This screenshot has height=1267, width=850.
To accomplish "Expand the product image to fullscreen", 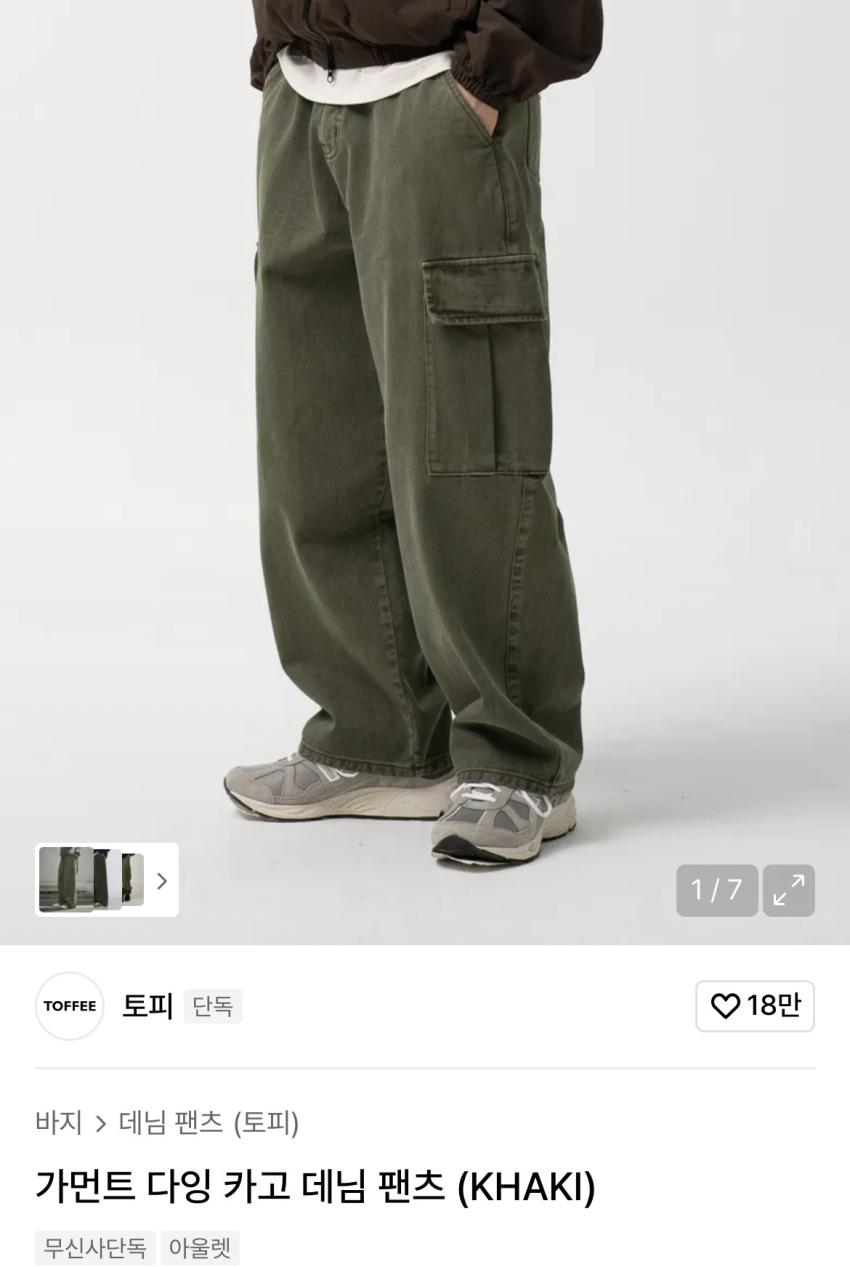I will coord(788,889).
